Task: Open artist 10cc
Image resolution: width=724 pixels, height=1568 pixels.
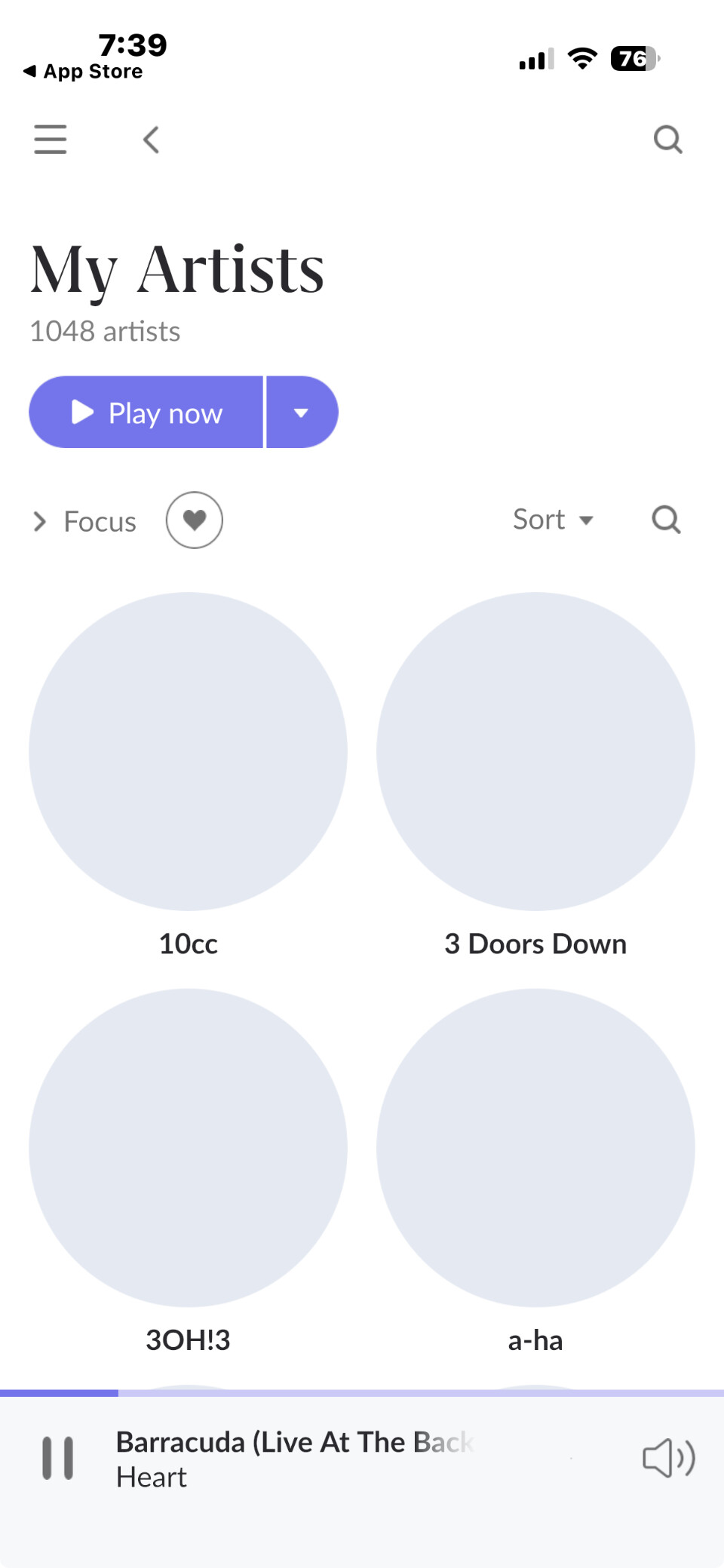Action: (188, 752)
